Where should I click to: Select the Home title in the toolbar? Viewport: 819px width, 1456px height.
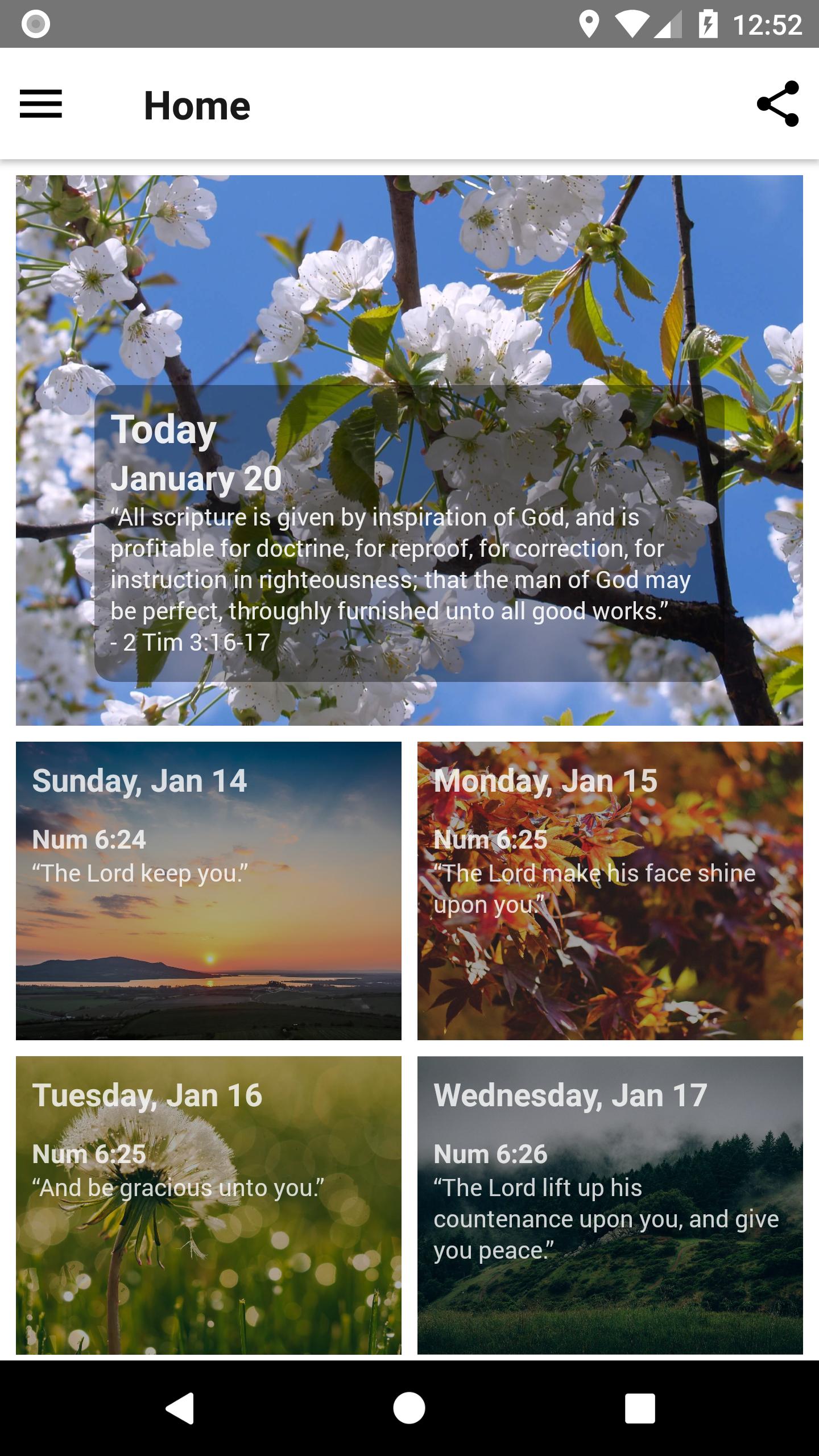197,104
